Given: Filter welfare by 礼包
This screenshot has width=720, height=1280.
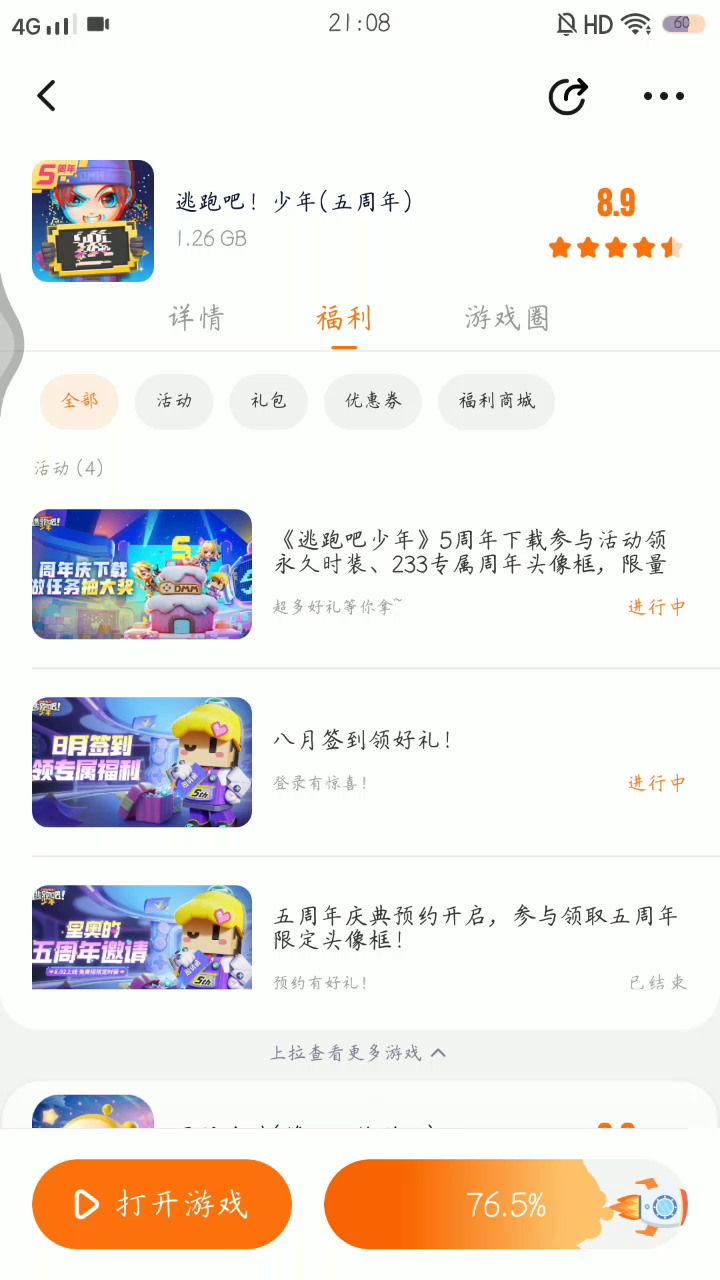Looking at the screenshot, I should click(269, 401).
